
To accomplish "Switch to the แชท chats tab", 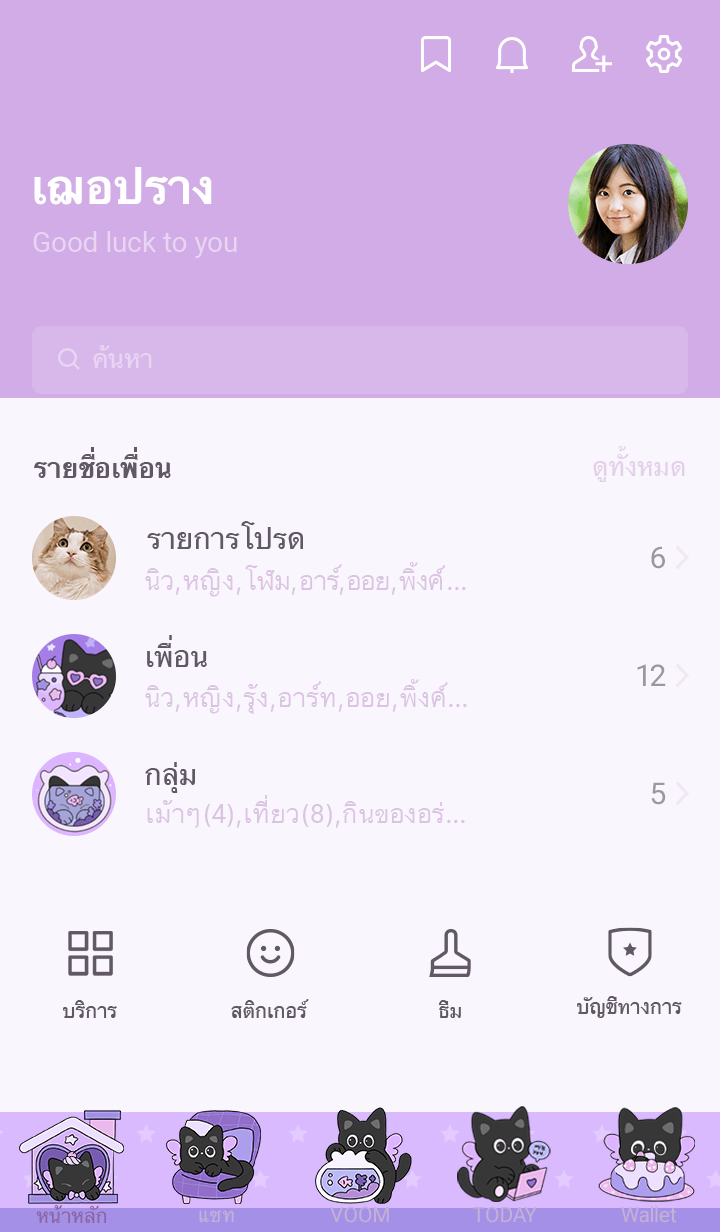I will click(216, 1170).
